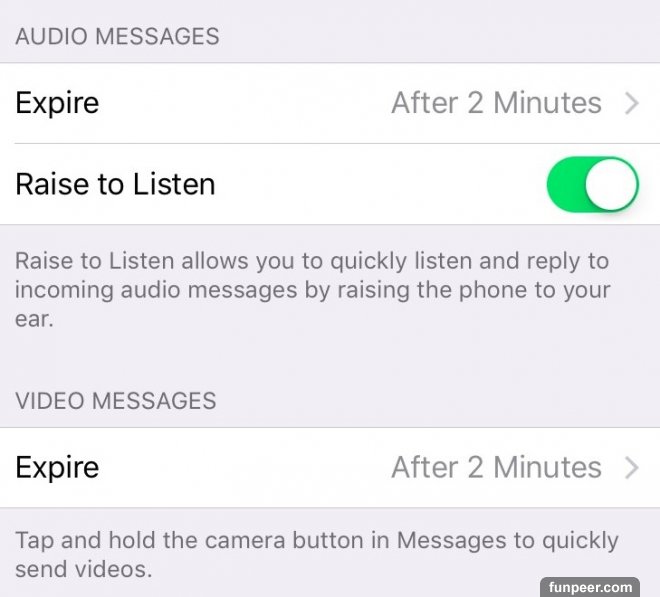Viewport: 660px width, 597px height.
Task: Open Expire setting under Video Messages
Action: [x=330, y=467]
